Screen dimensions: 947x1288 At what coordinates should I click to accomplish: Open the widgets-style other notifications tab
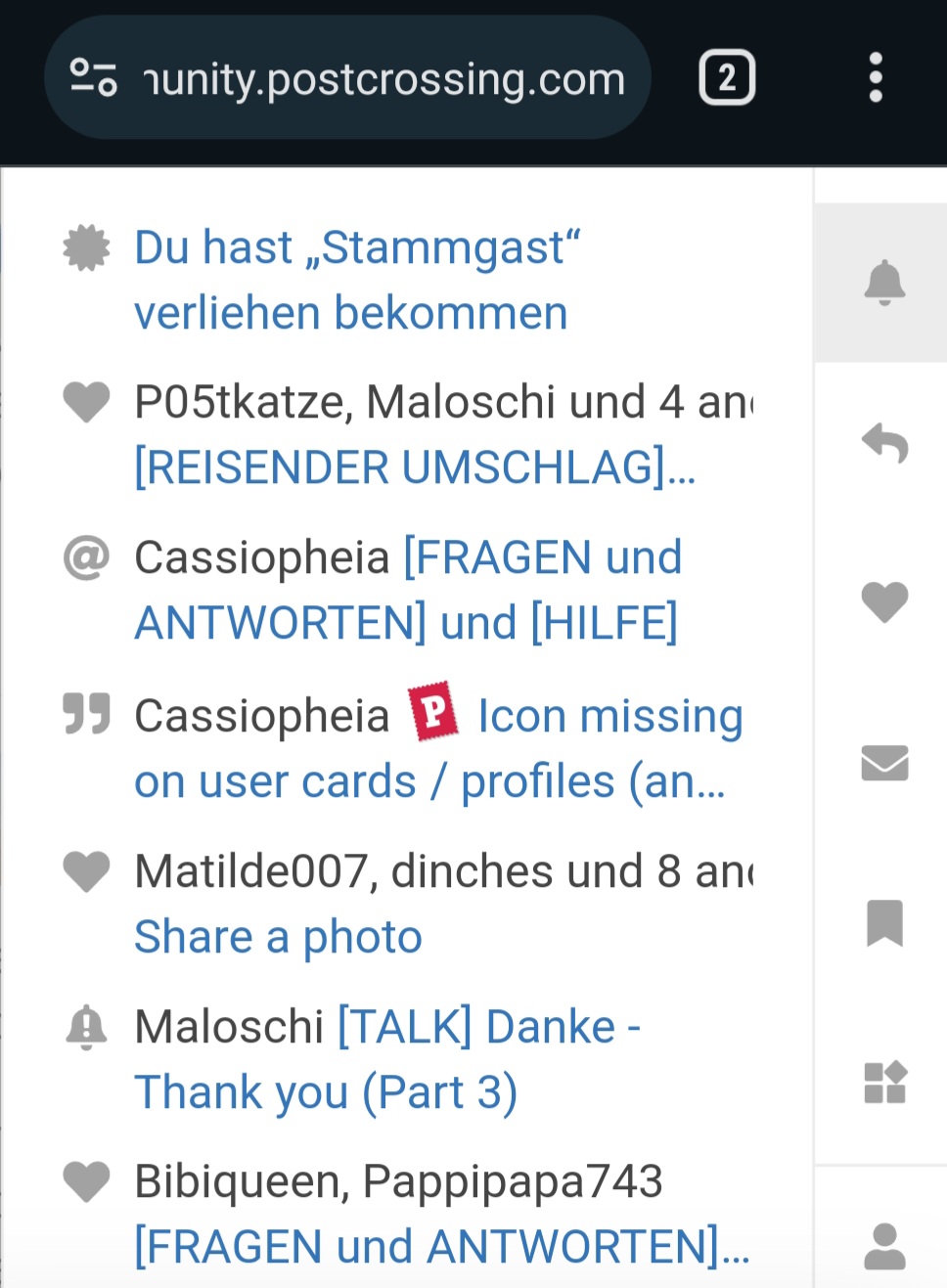click(883, 1083)
